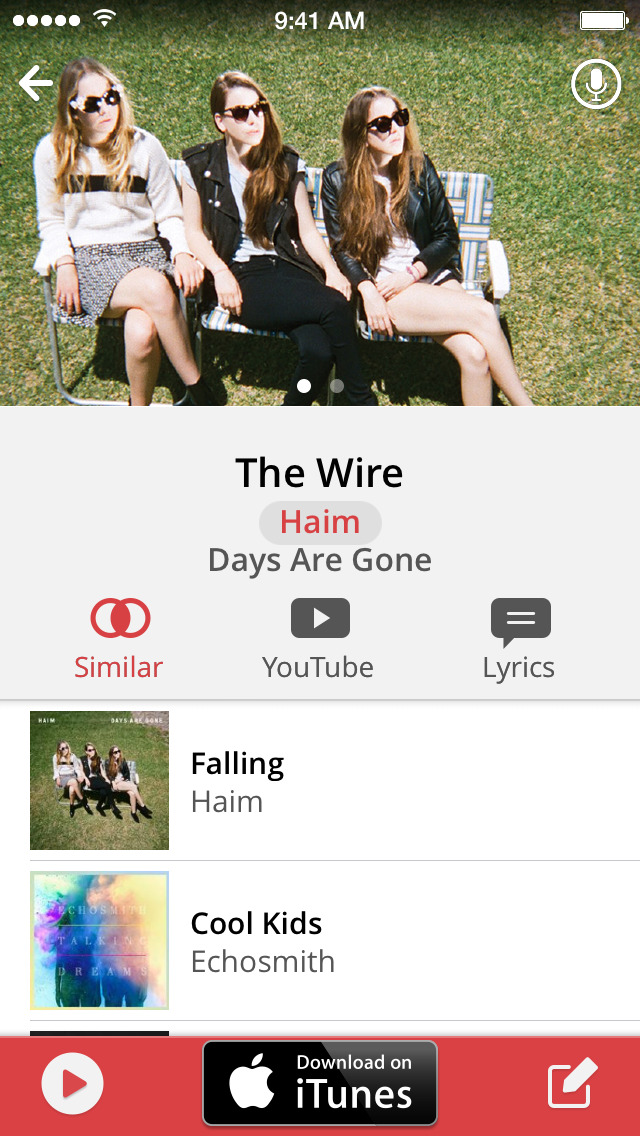Select the second page indicator dot
The height and width of the screenshot is (1136, 640).
337,386
